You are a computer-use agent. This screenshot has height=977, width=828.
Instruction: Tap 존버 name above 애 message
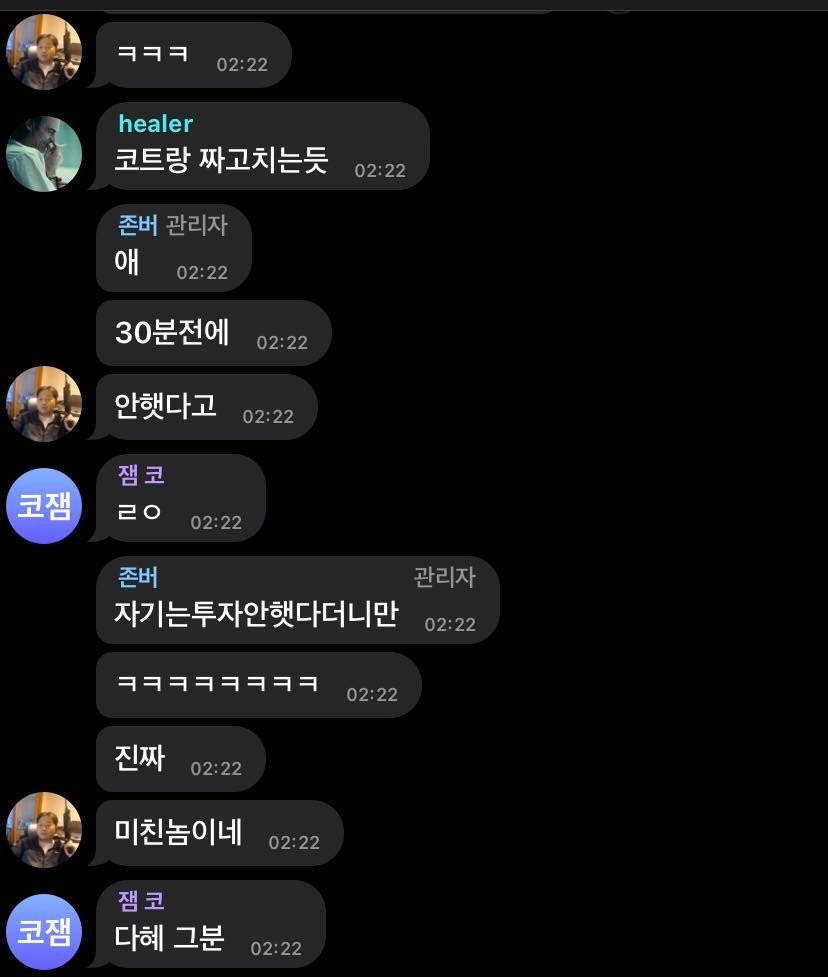point(138,225)
